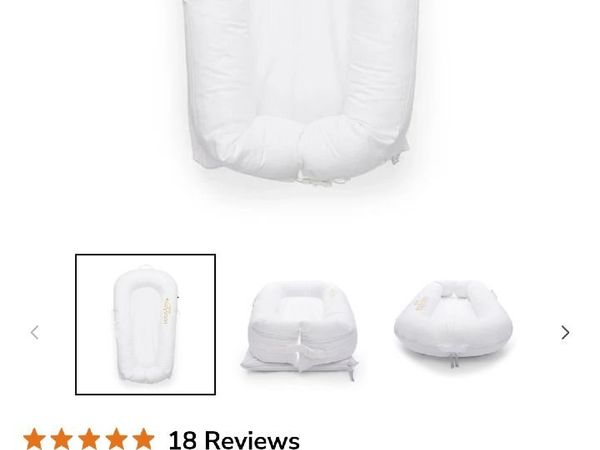The image size is (600, 450).
Task: Tap the main product image
Action: point(300,100)
